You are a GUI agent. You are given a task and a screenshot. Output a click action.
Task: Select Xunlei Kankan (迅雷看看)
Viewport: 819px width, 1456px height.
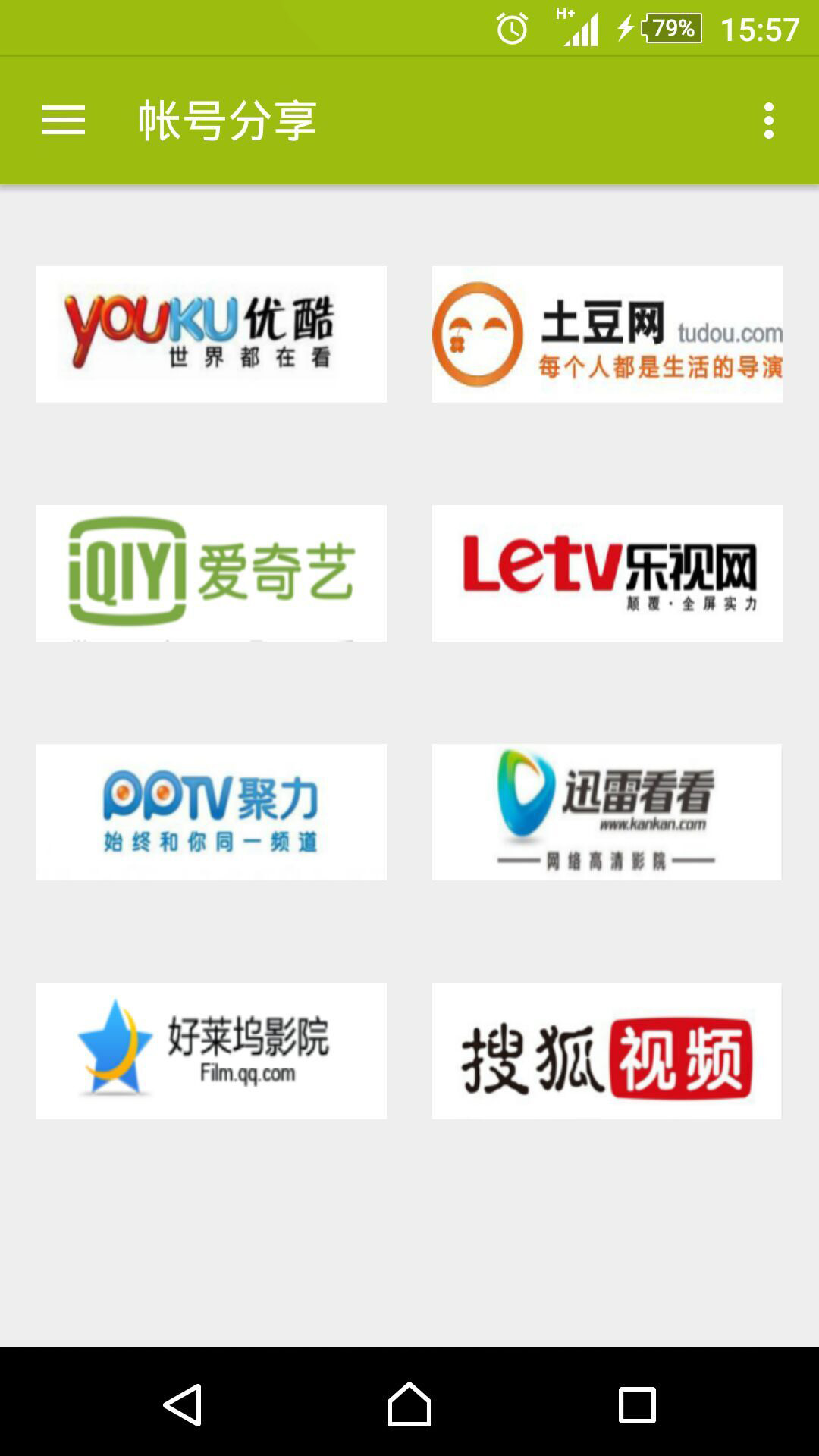coord(606,811)
